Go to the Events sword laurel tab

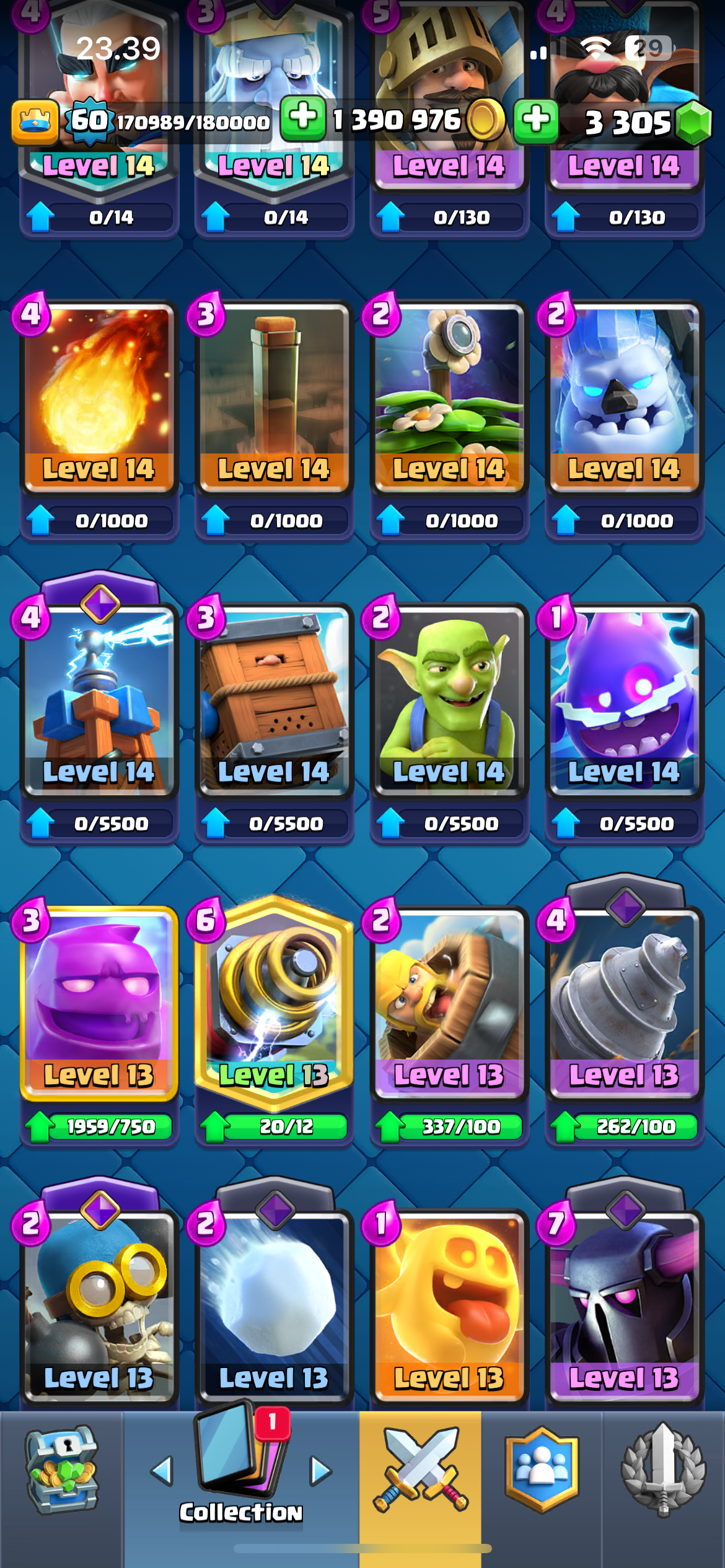click(x=663, y=1470)
